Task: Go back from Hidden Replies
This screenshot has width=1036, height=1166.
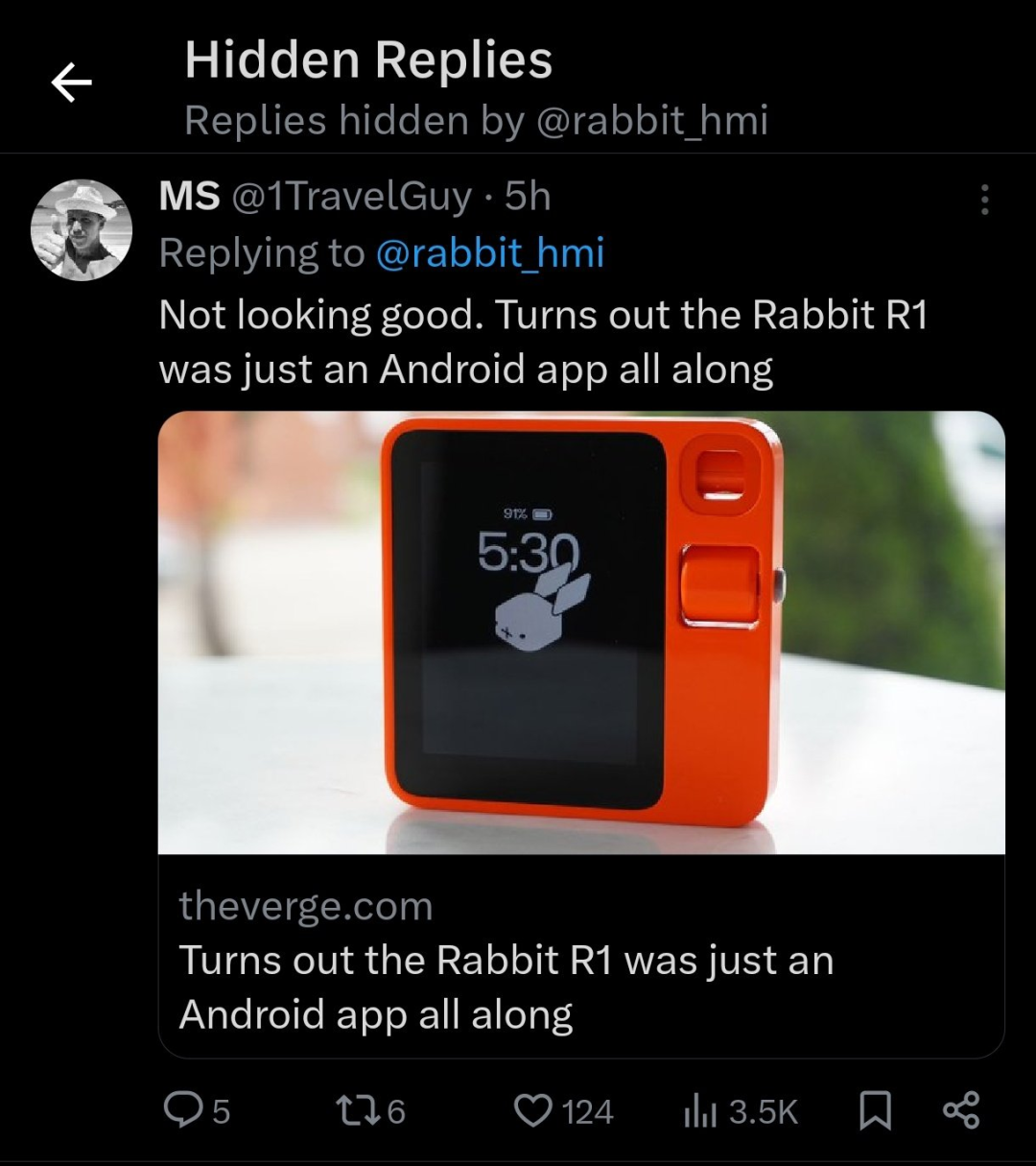Action: [71, 84]
